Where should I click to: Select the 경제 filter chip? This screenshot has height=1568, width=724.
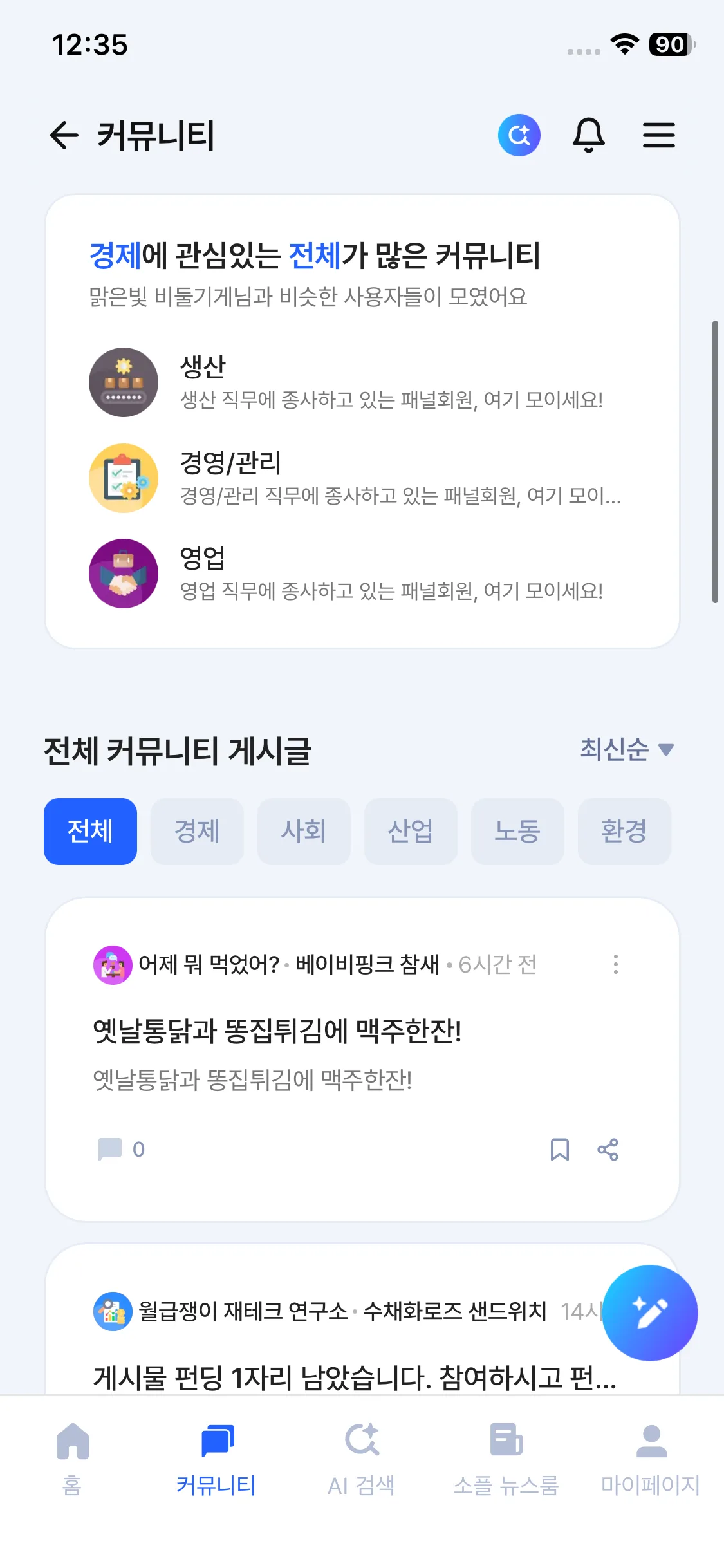(196, 831)
